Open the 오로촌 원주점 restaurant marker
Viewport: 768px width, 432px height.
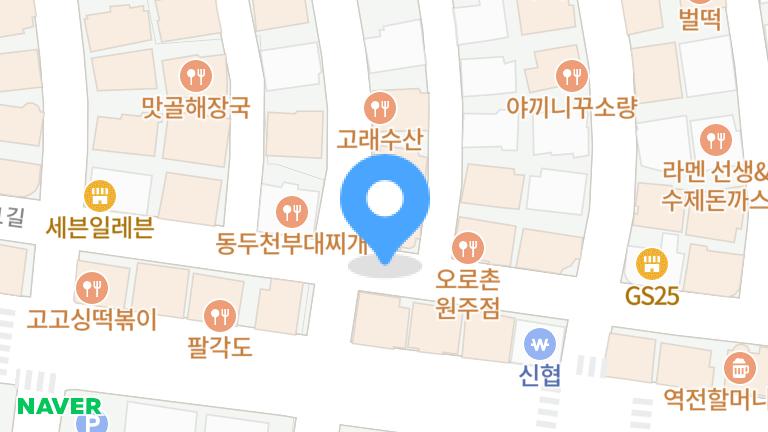tap(467, 245)
